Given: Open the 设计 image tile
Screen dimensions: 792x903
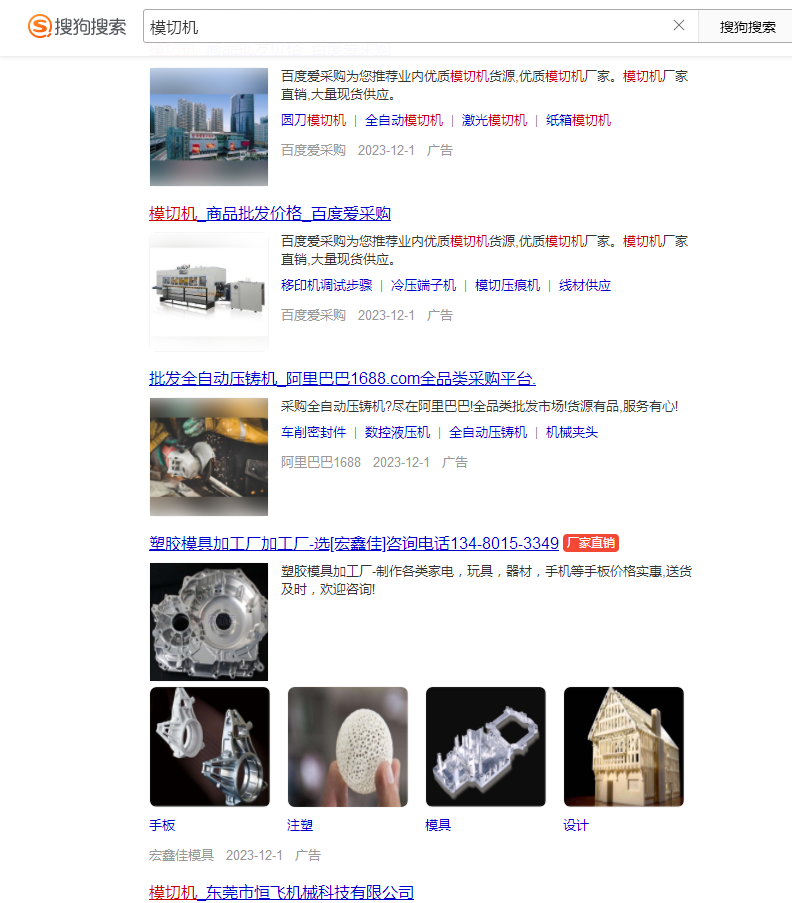Looking at the screenshot, I should [624, 746].
